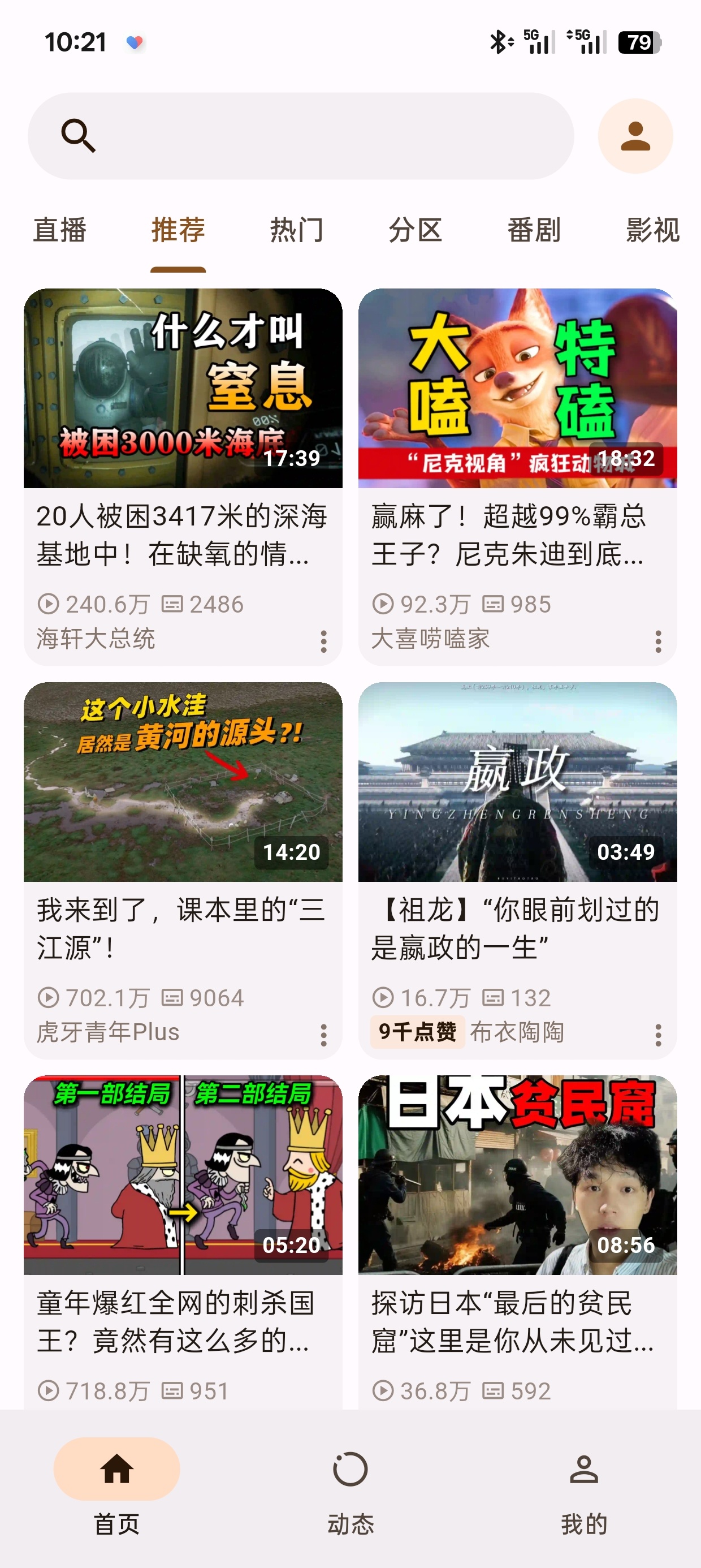Open the 探访日本“最后的贫民窟” video
The image size is (701, 1568).
pyautogui.click(x=517, y=1175)
